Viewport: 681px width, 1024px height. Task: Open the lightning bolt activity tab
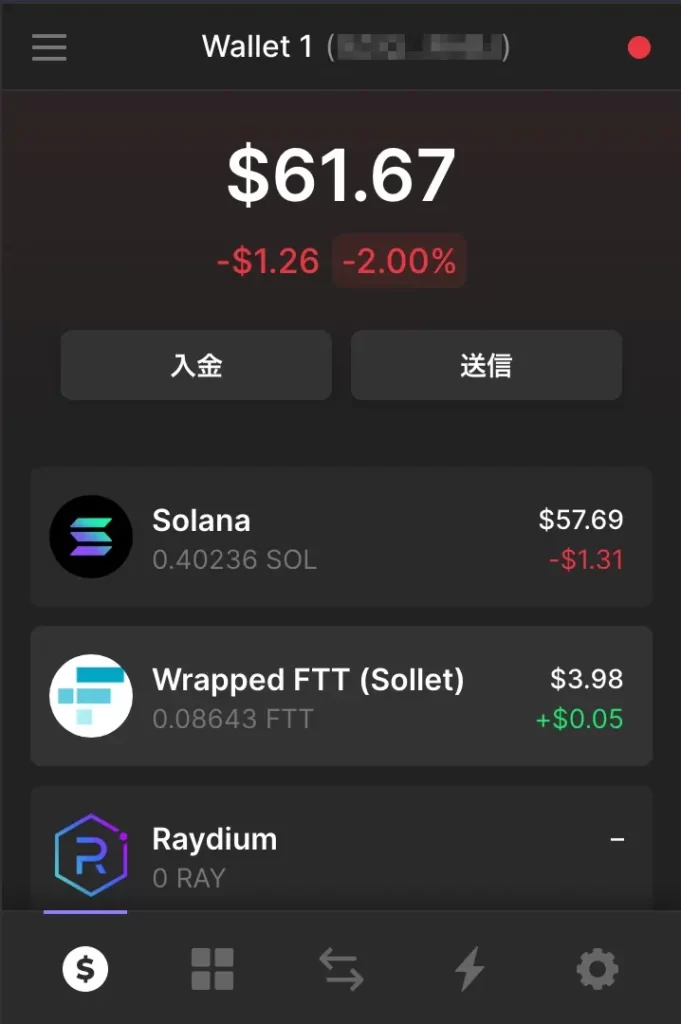click(x=469, y=969)
